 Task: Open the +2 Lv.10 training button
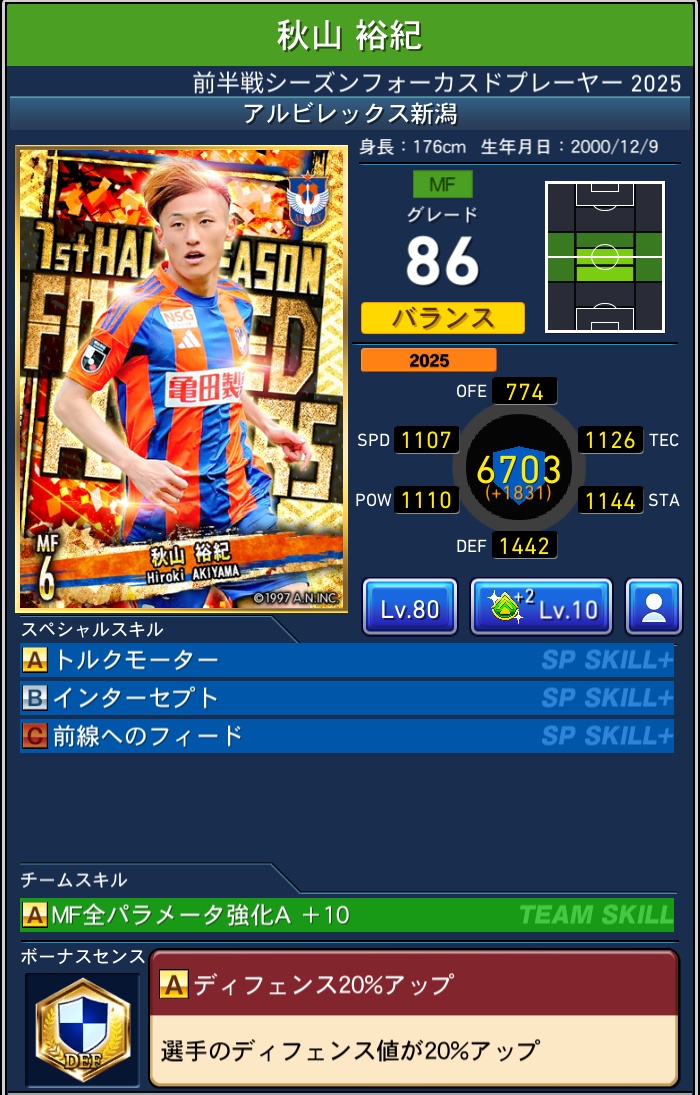pos(541,607)
